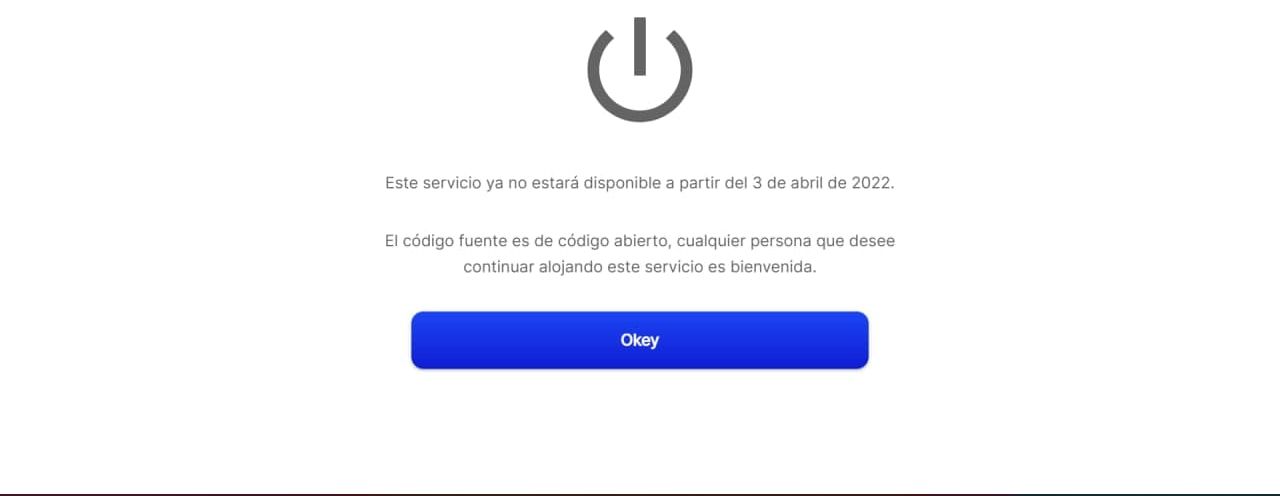Tap the blue Okey button
This screenshot has height=496, width=1280.
click(639, 340)
